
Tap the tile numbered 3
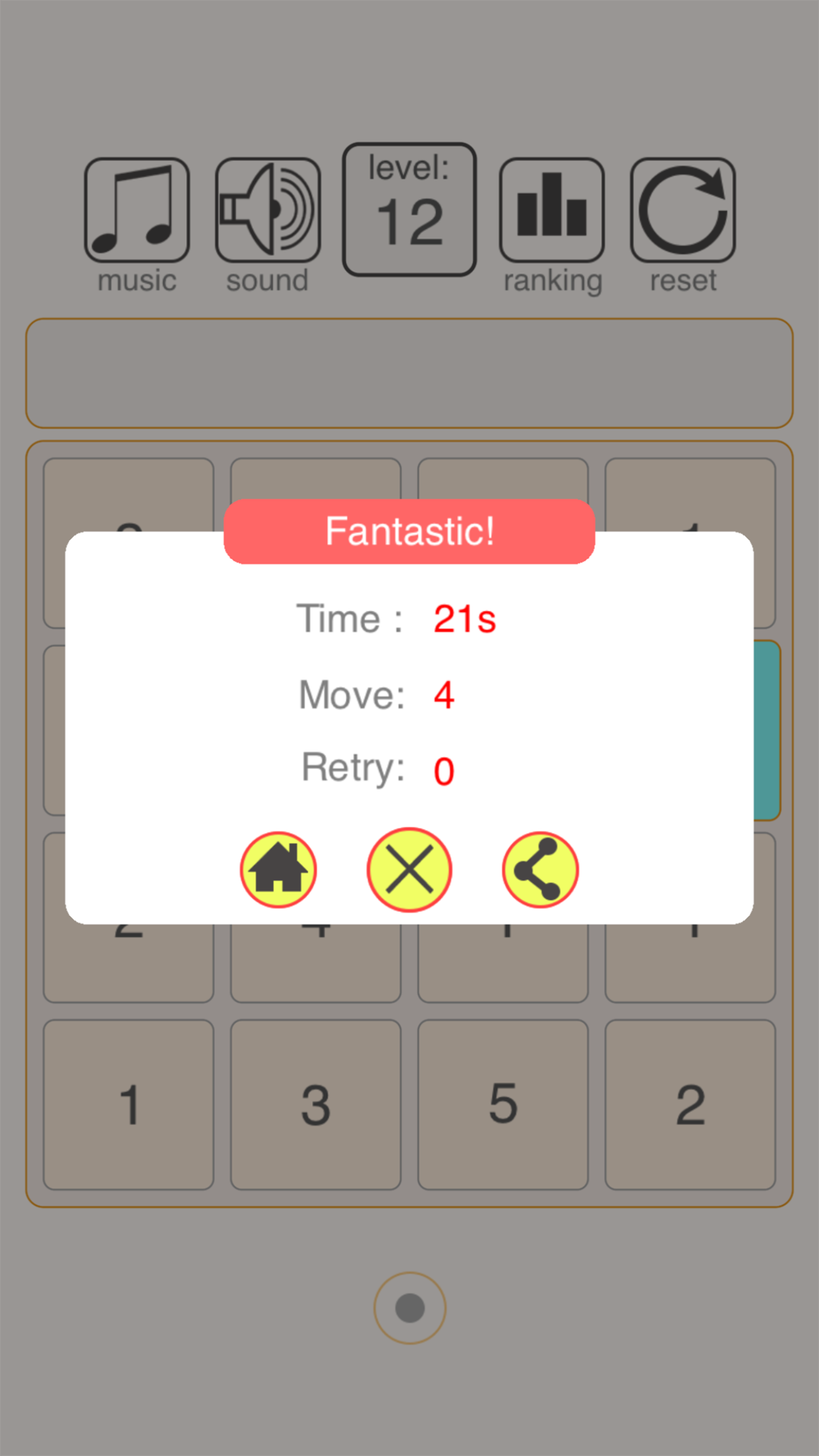[x=316, y=1105]
